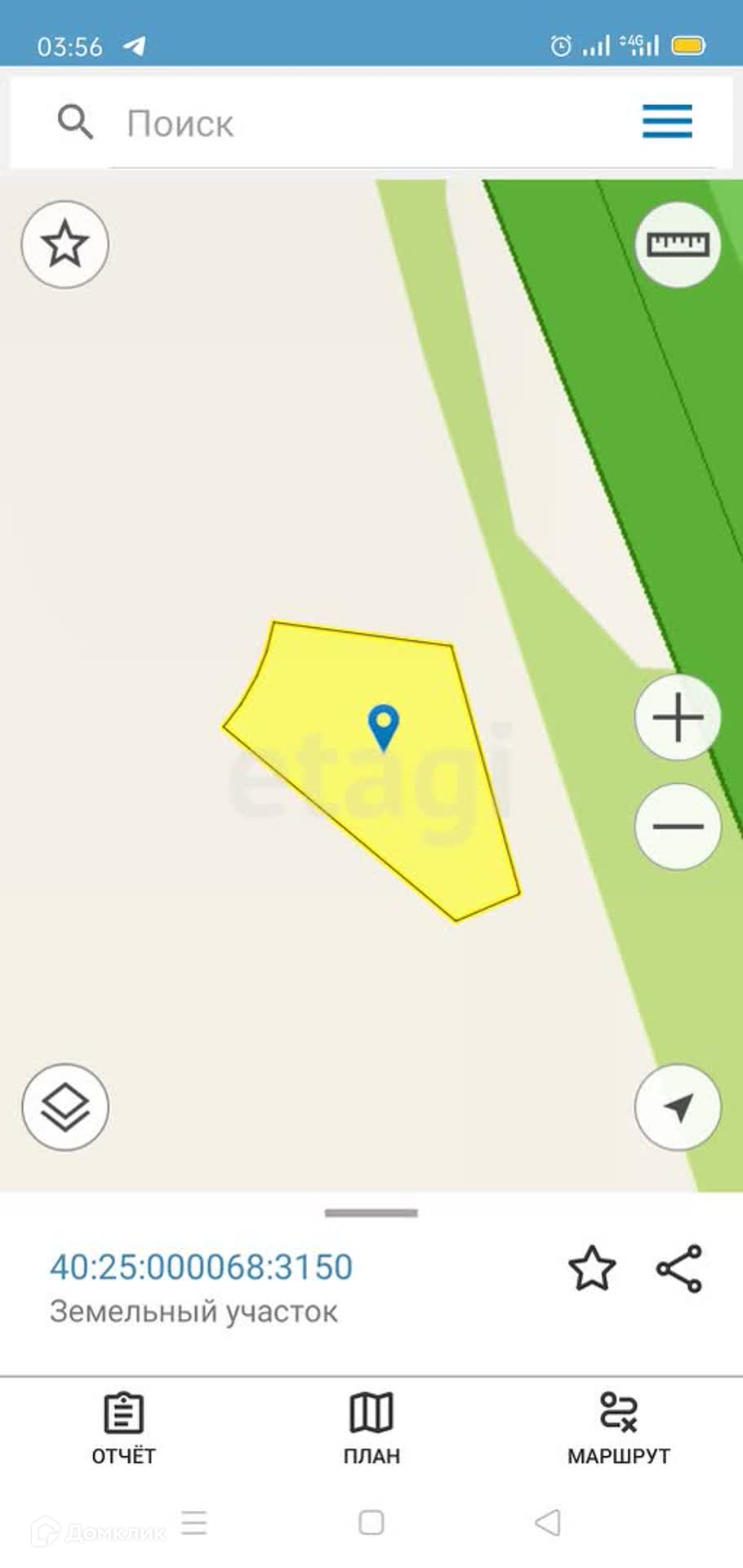
Task: Add the land plot to favorites
Action: (x=591, y=1268)
